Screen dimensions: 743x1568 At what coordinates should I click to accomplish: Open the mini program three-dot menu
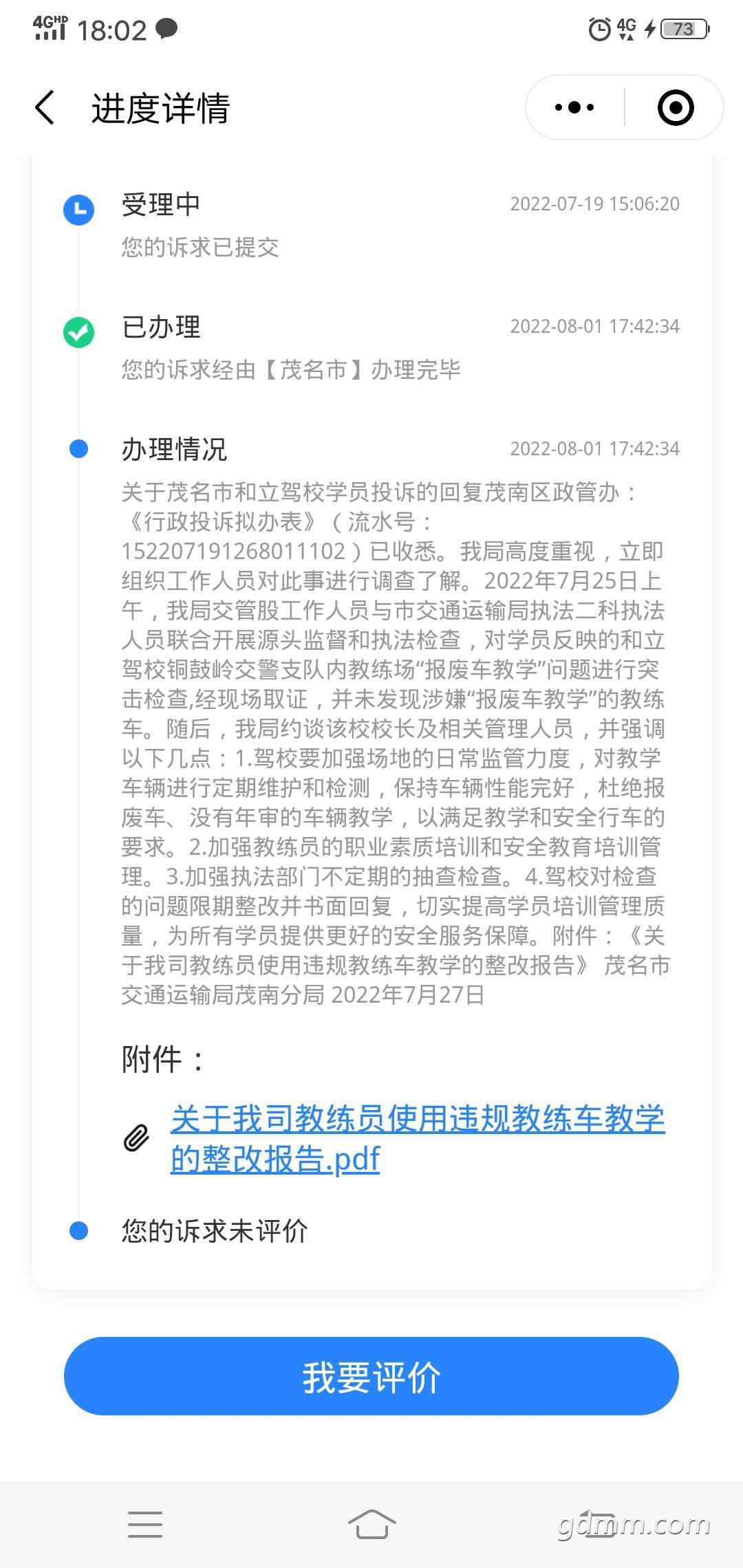(x=575, y=108)
